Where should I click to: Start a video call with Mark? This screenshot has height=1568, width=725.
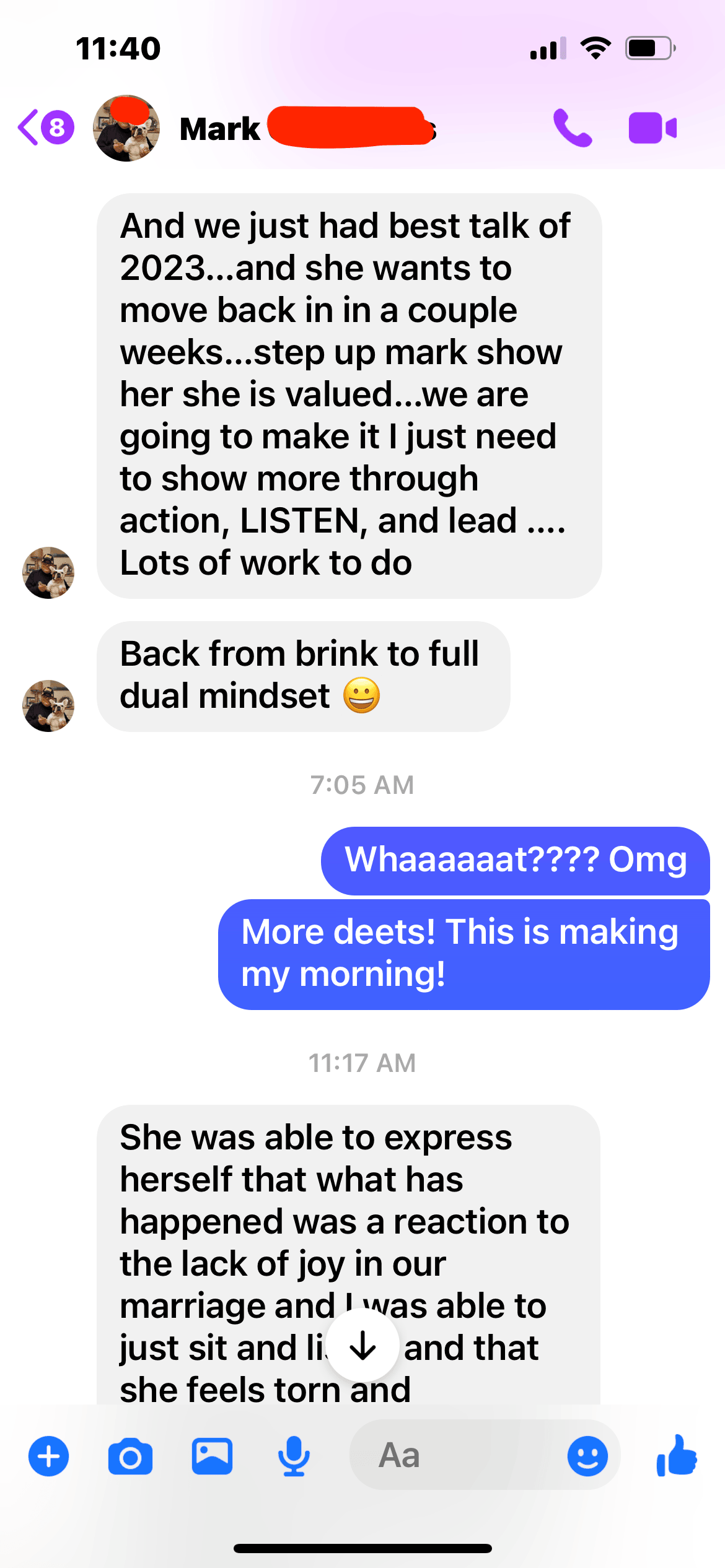(652, 128)
